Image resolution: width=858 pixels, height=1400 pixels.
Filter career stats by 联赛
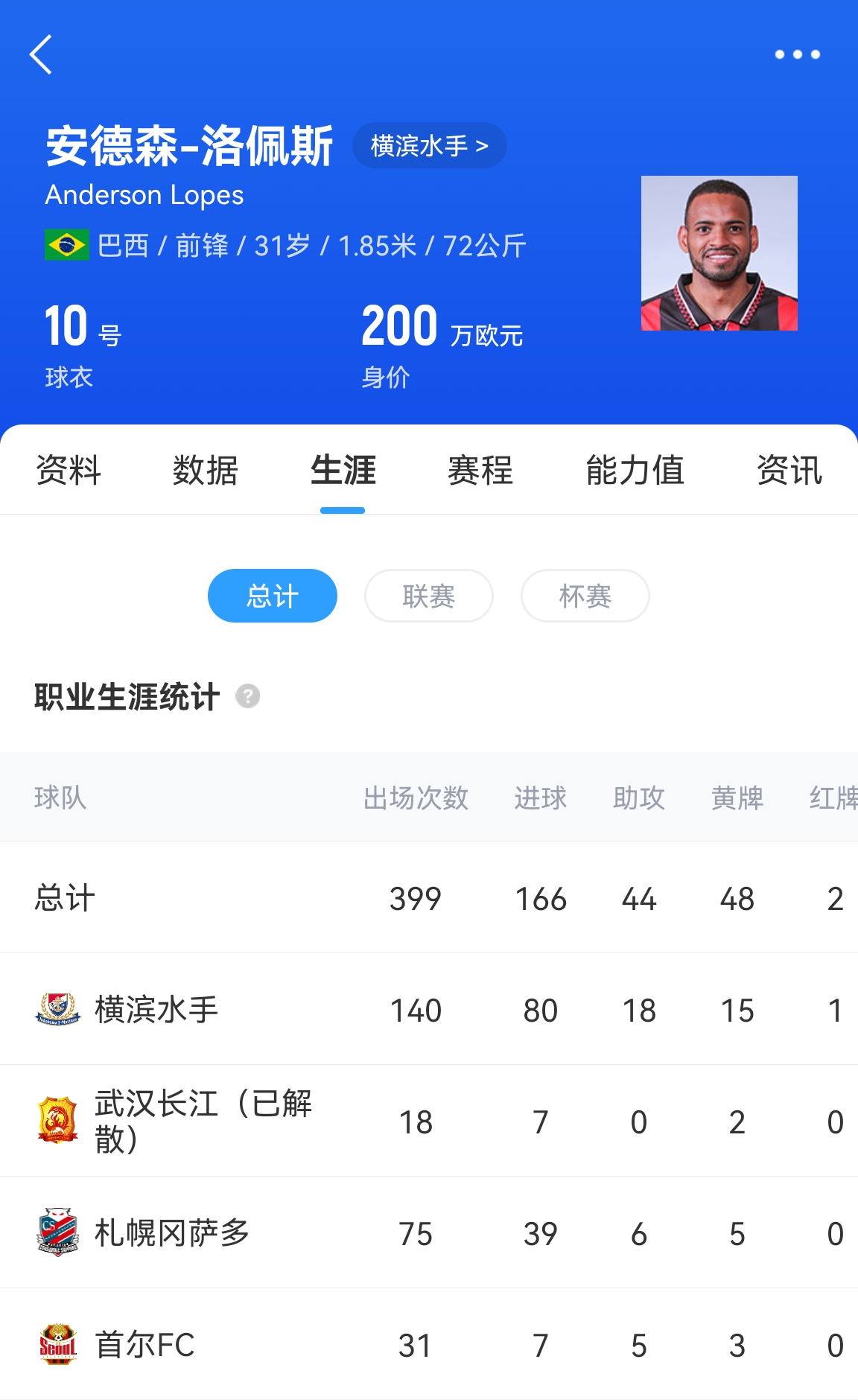click(x=429, y=596)
